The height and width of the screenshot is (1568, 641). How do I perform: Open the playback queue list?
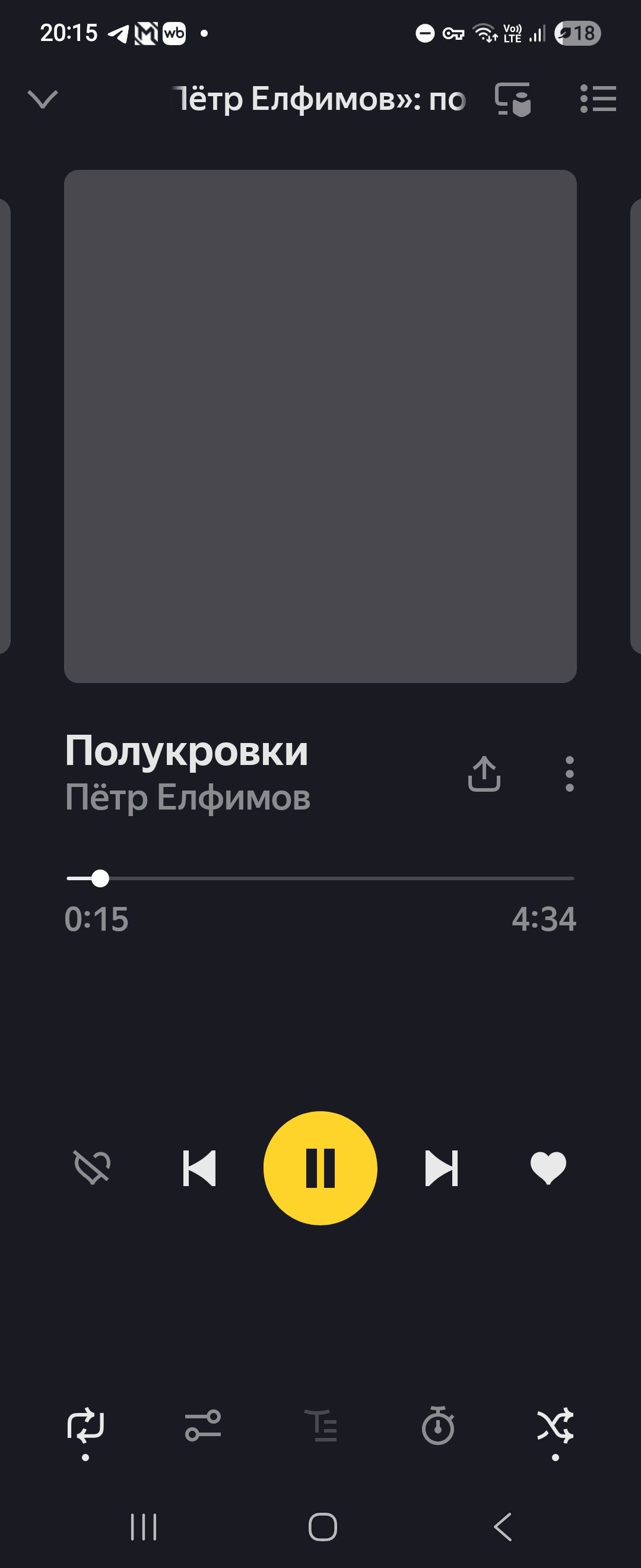click(598, 99)
